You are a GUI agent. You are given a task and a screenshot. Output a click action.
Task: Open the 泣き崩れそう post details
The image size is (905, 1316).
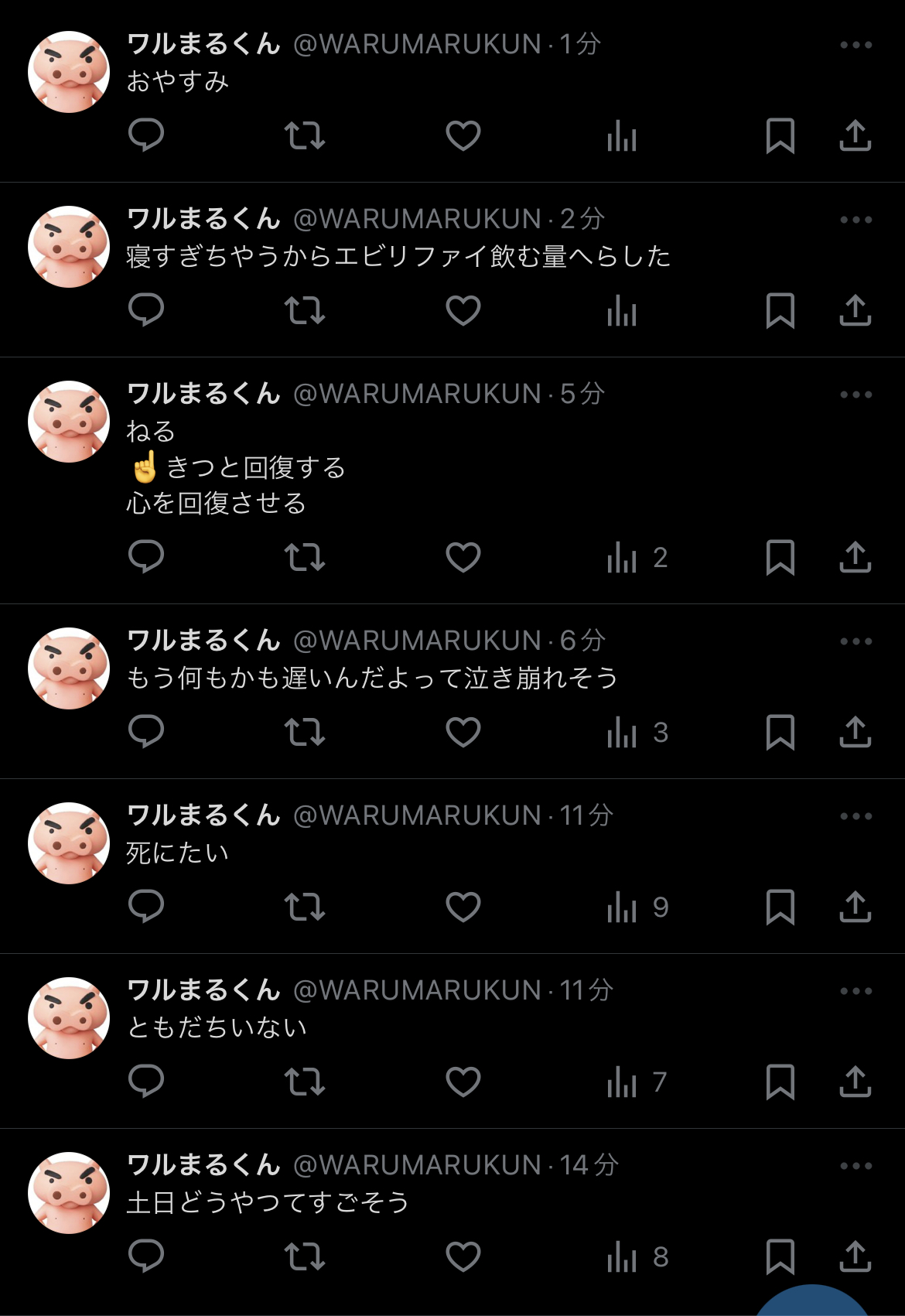pos(371,679)
